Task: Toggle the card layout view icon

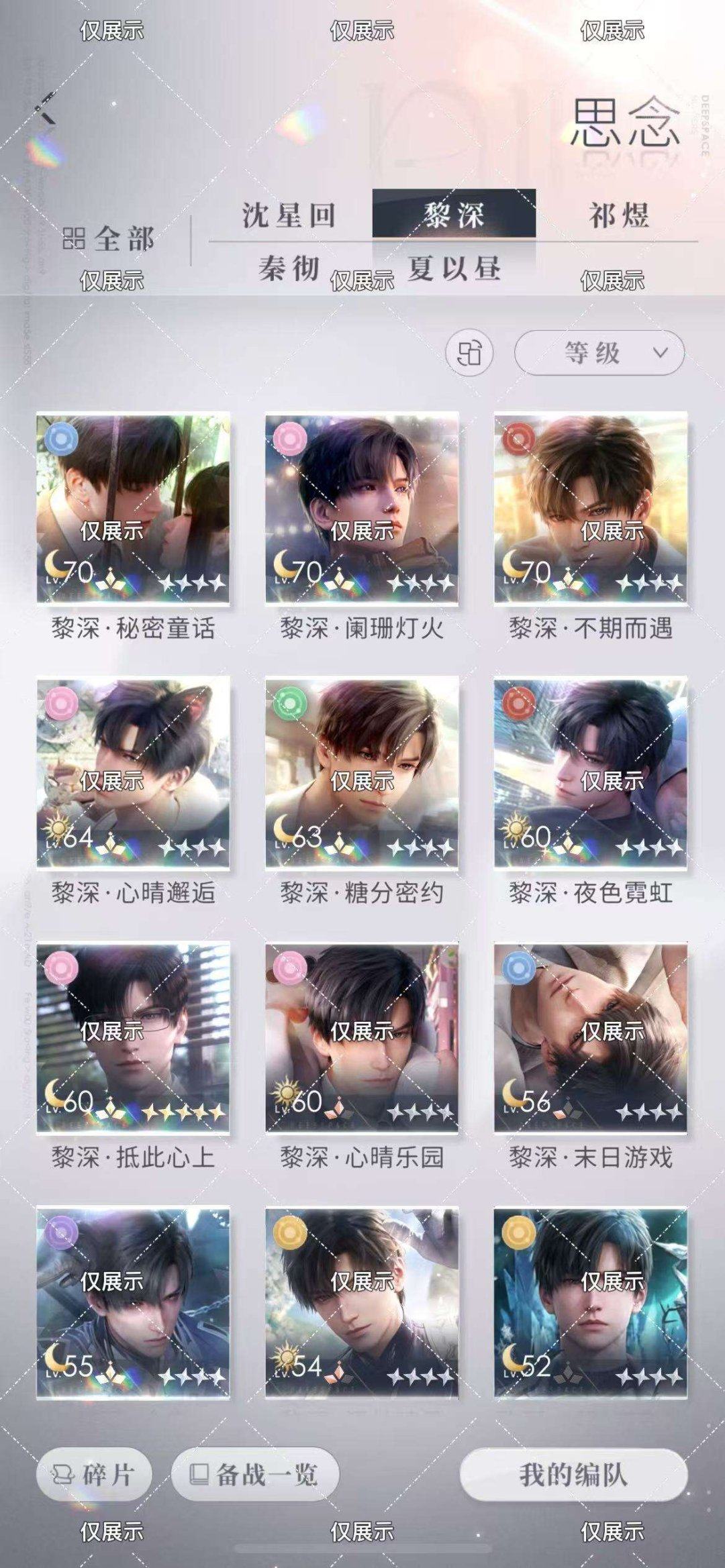Action: coord(469,352)
